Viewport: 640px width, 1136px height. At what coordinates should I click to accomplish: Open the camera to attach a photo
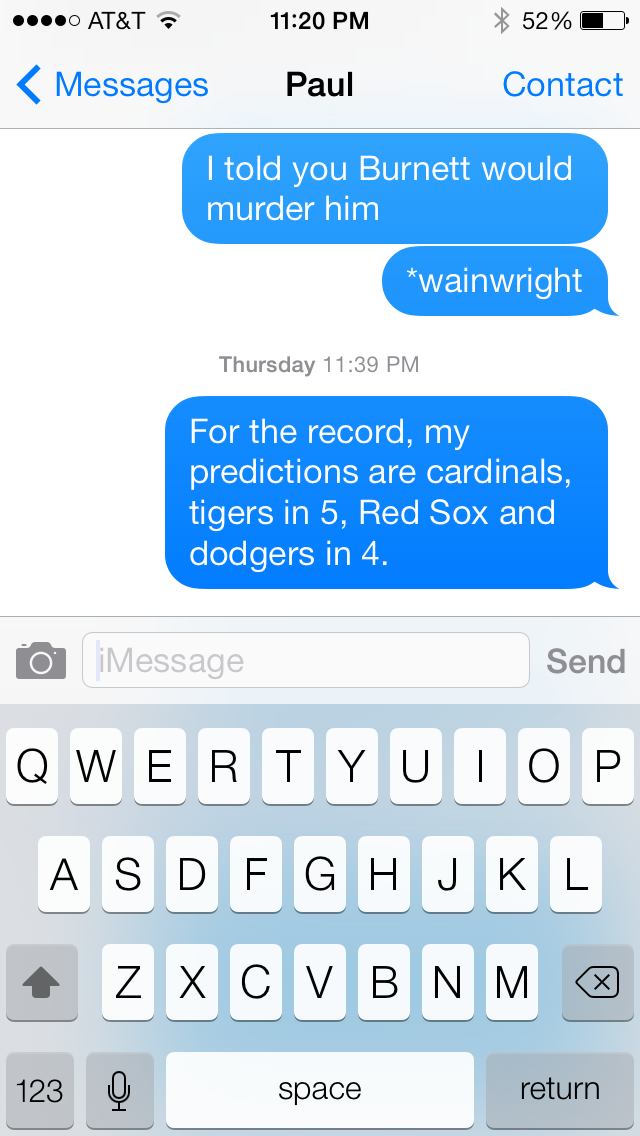click(41, 660)
